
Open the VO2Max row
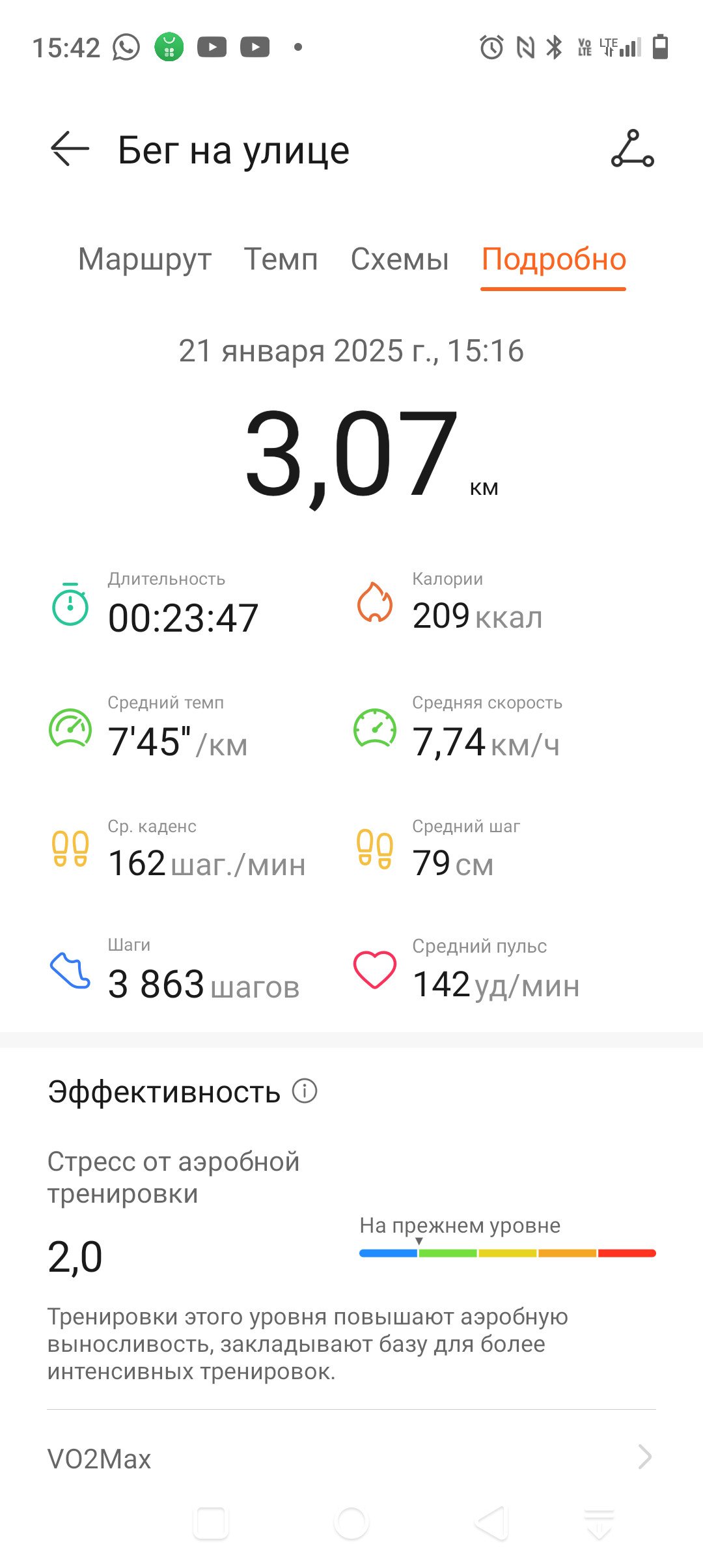[x=351, y=1458]
